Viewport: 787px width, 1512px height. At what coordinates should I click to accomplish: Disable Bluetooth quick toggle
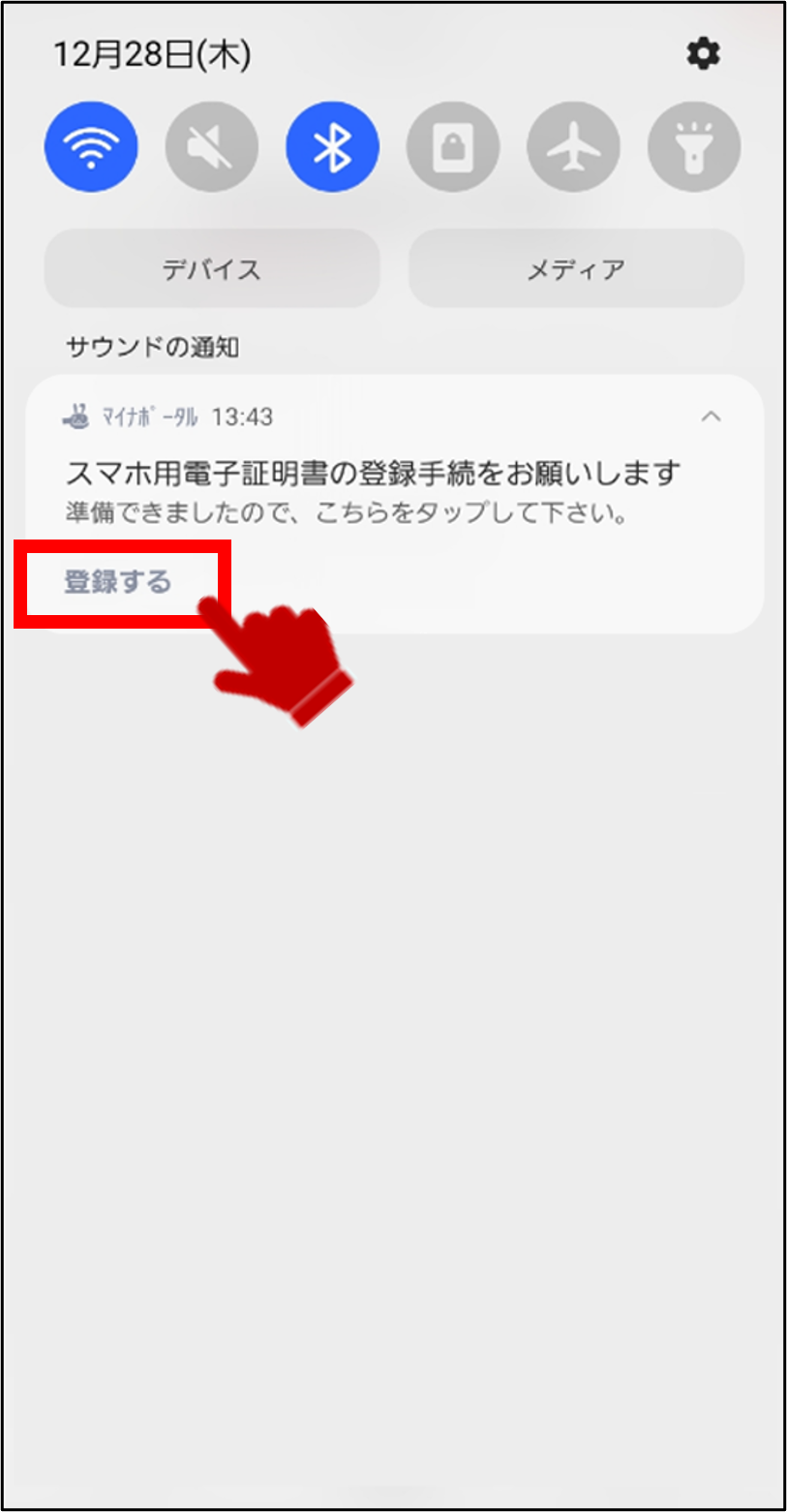point(332,148)
